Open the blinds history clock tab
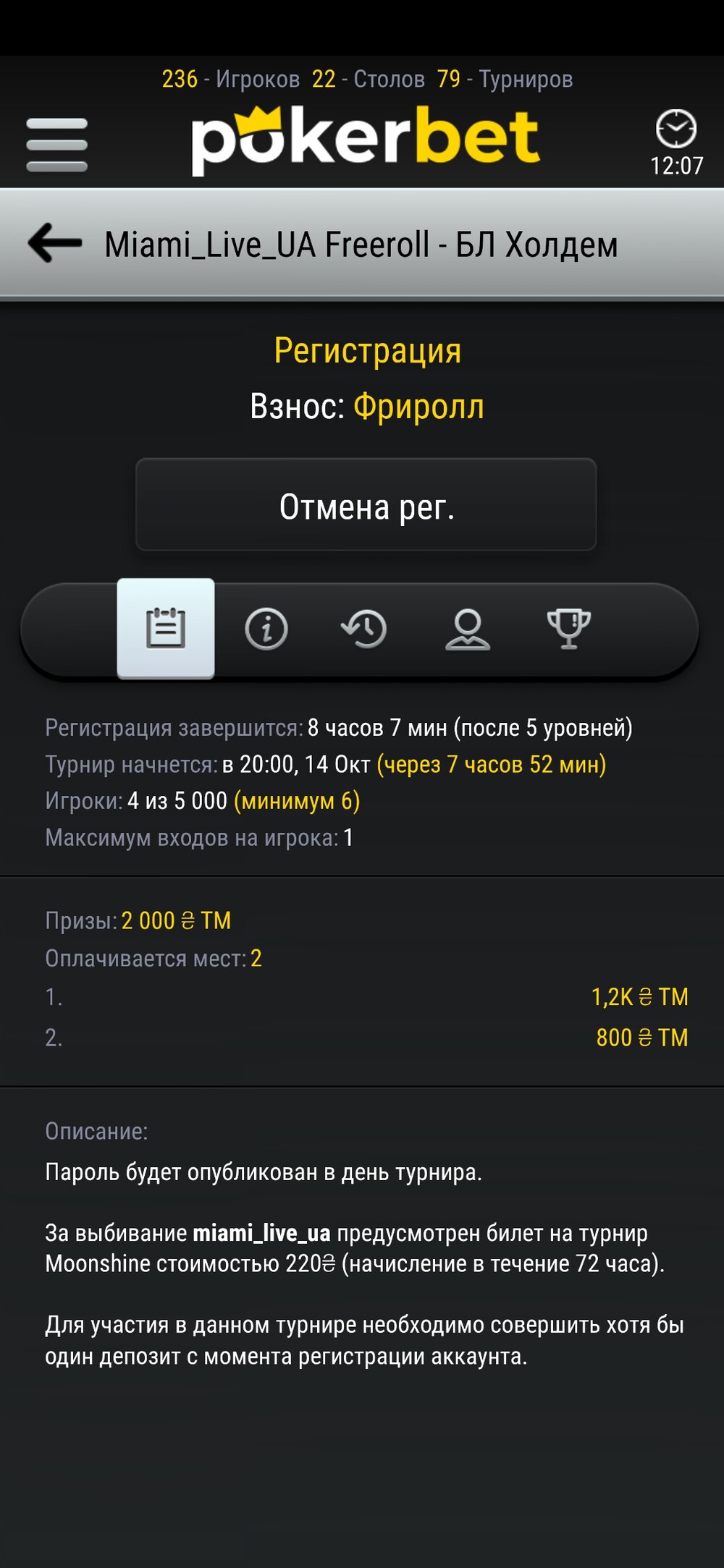724x1568 pixels. click(x=364, y=628)
